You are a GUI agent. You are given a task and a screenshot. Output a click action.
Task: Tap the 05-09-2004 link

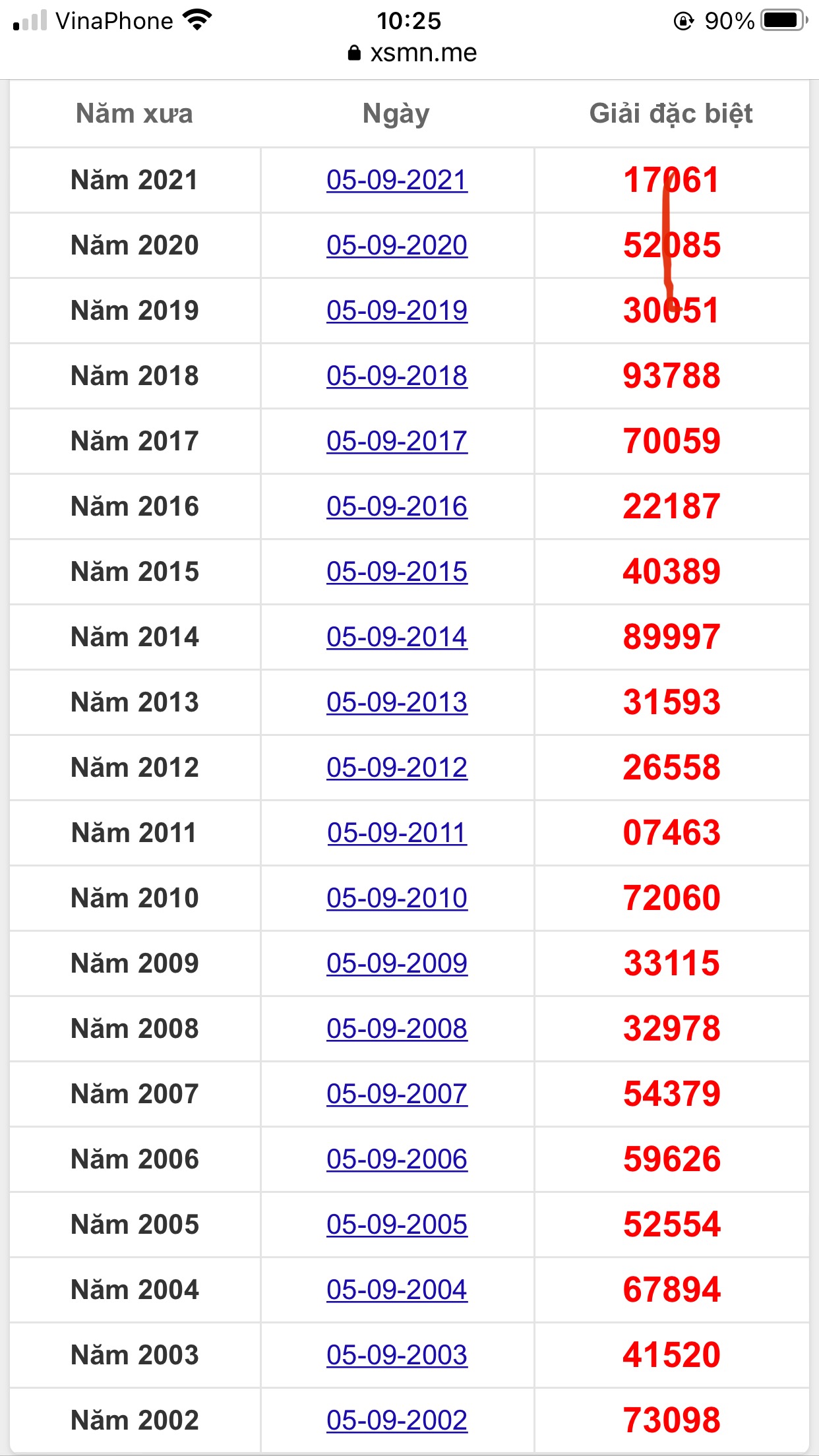[397, 1290]
